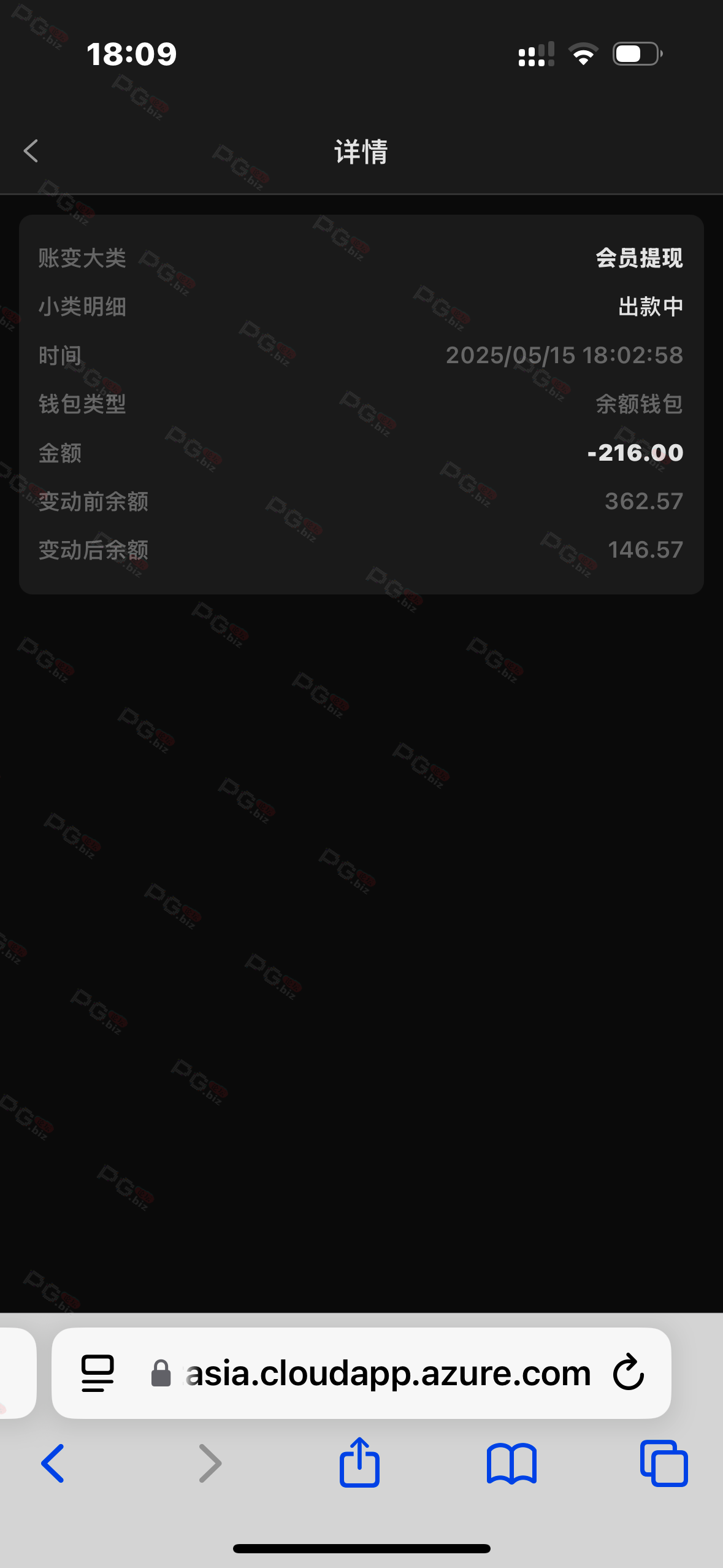Viewport: 723px width, 1568px height.
Task: Navigate back in Safari browser history
Action: coord(53,1463)
